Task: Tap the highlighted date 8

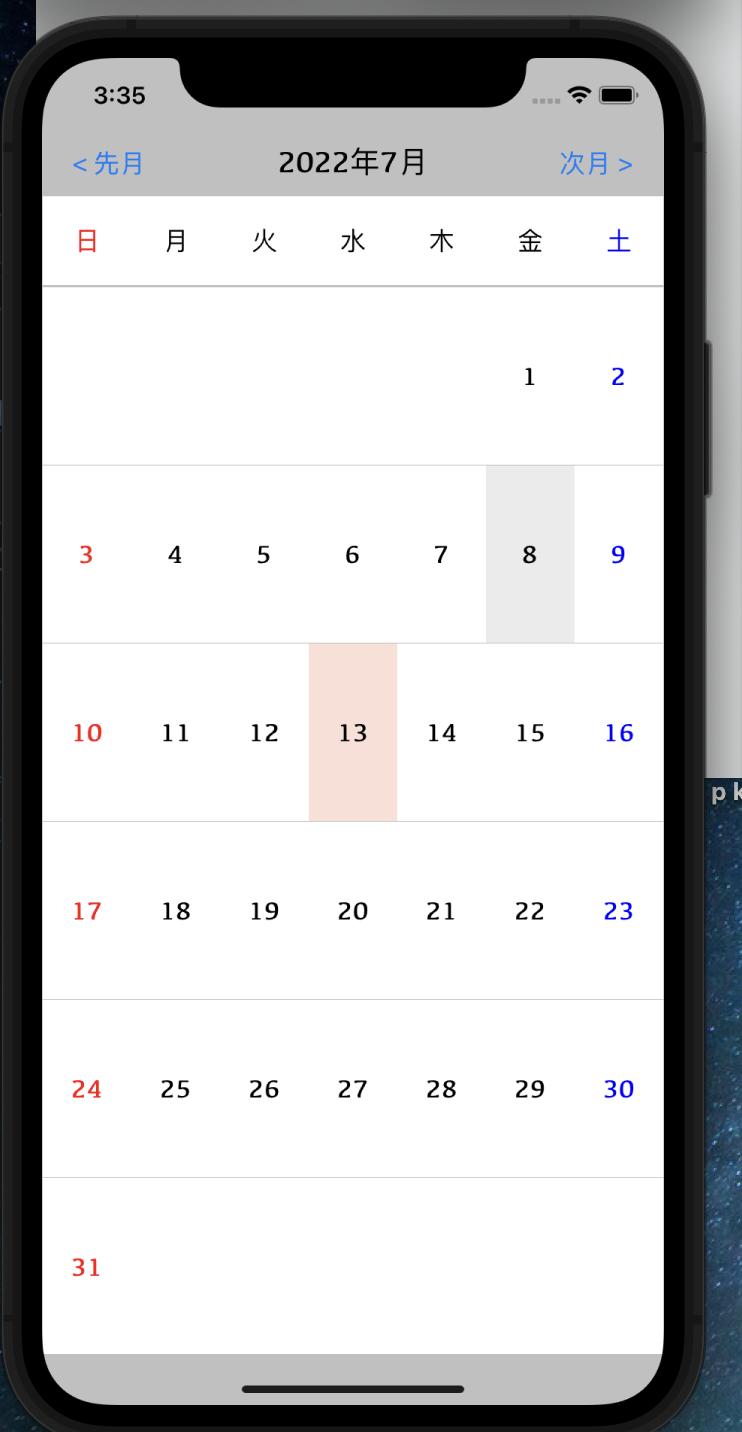Action: (530, 555)
